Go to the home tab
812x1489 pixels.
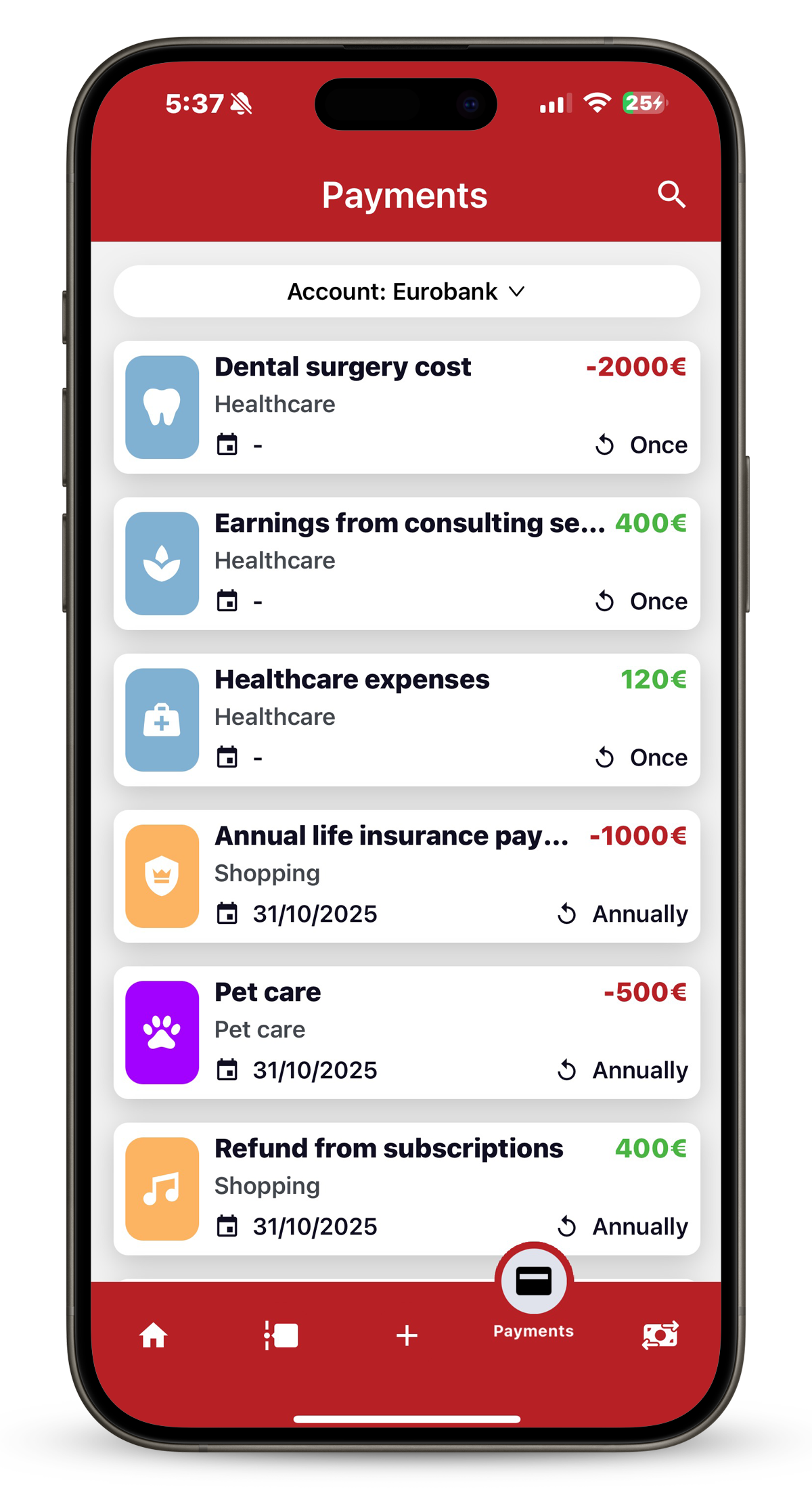tap(154, 1335)
